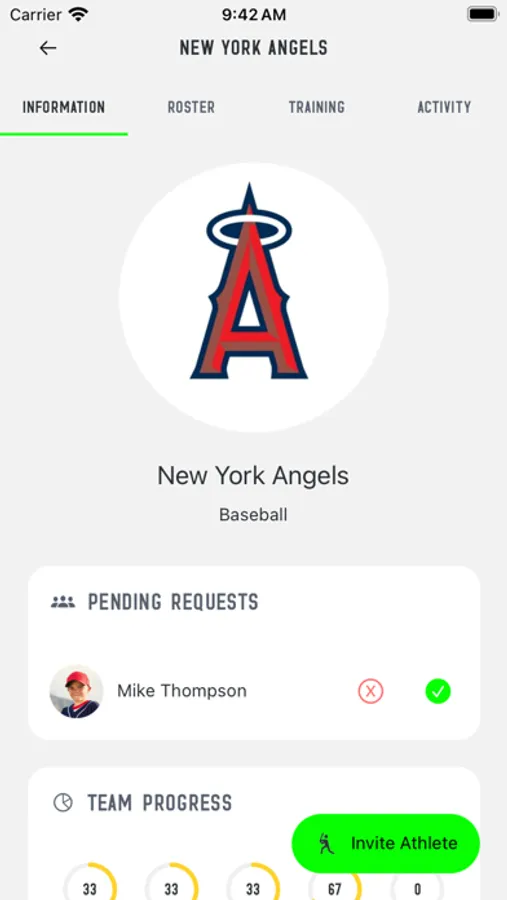
Task: Switch to the Roster tab
Action: [191, 107]
